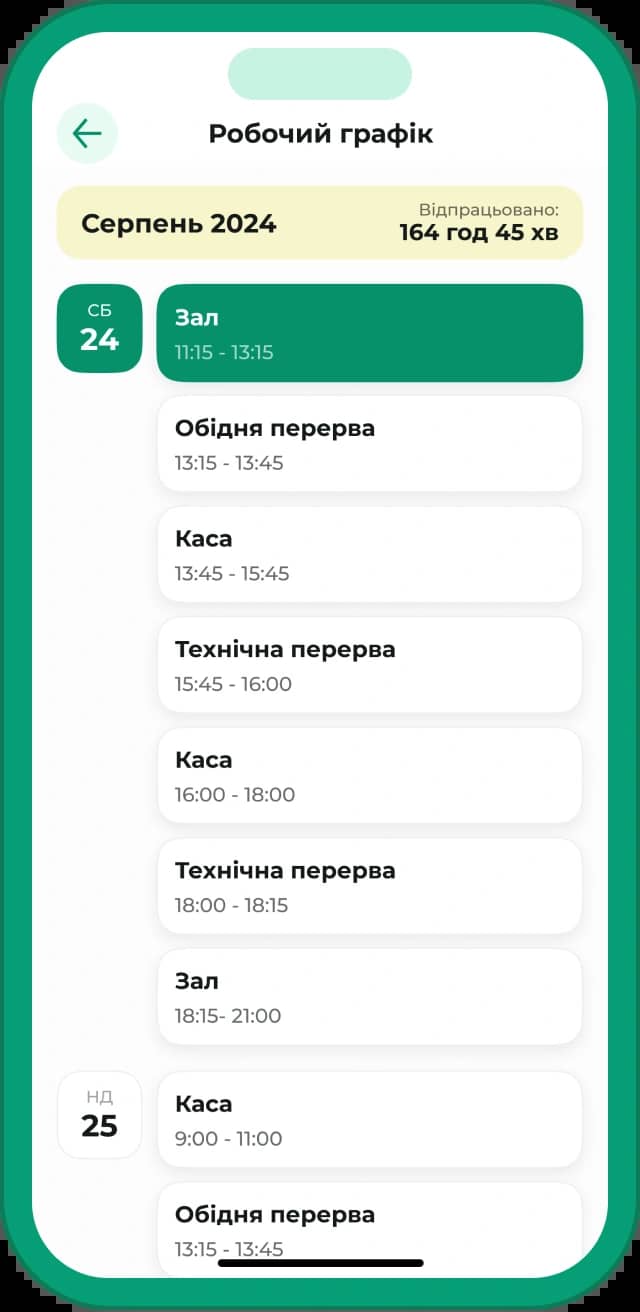640x1312 pixels.
Task: Open Технічна перерва 15:45 - 16:00
Action: click(x=370, y=665)
